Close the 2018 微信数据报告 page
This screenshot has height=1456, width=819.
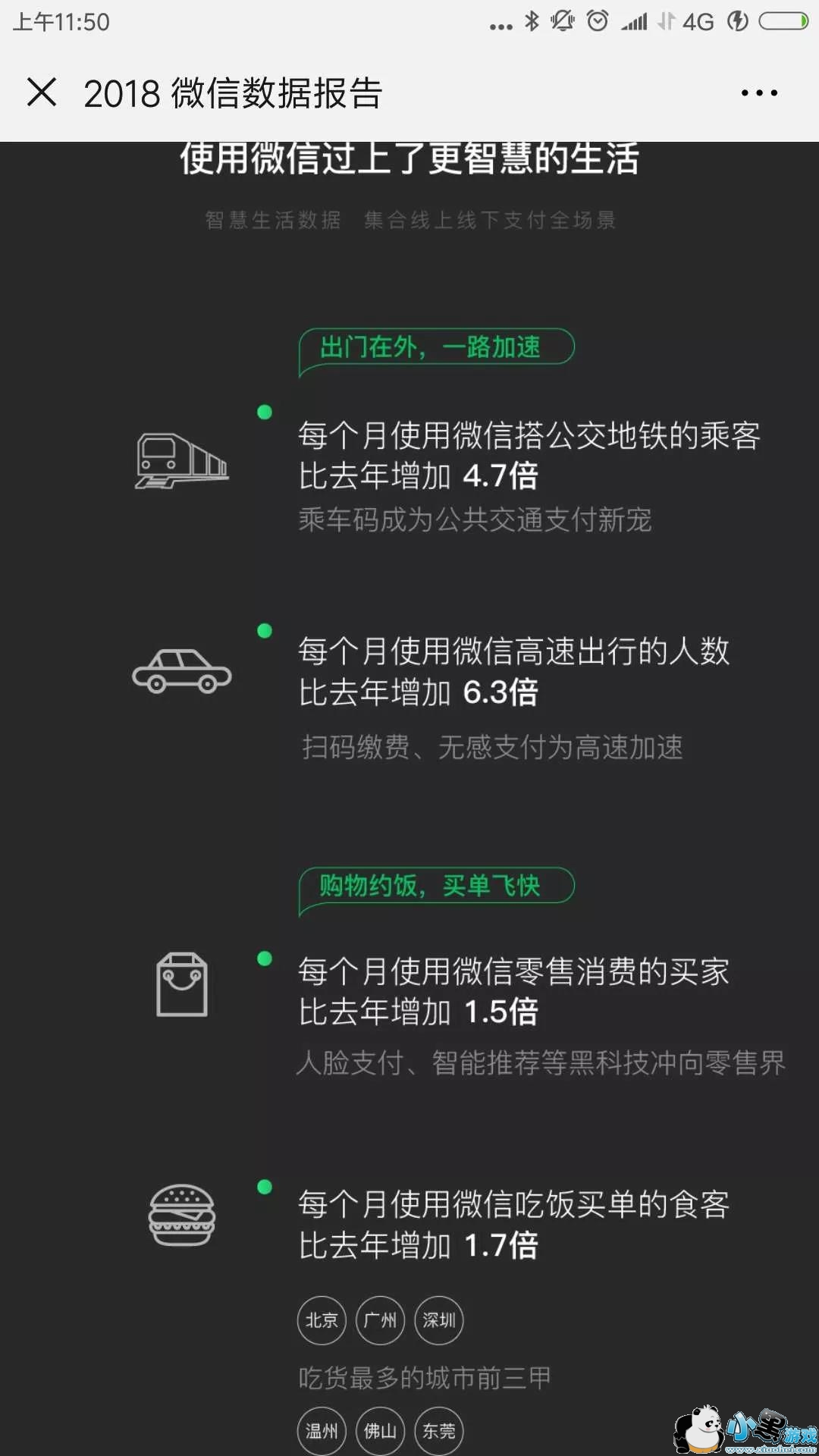pos(42,93)
